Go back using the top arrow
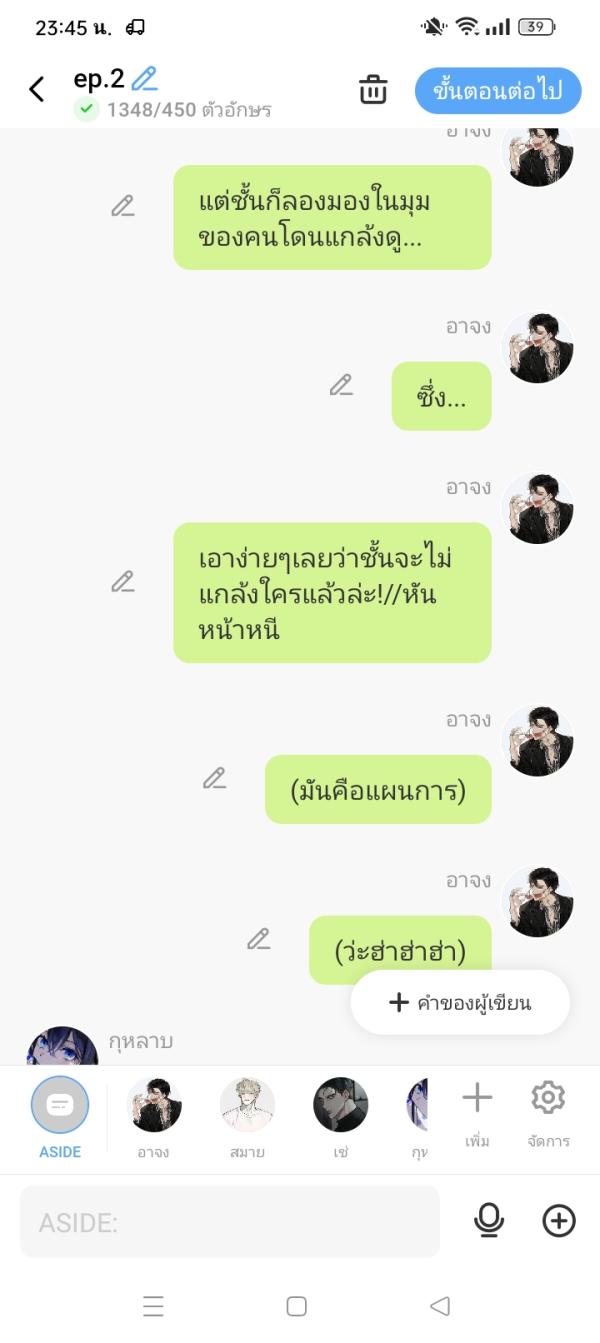 click(37, 90)
